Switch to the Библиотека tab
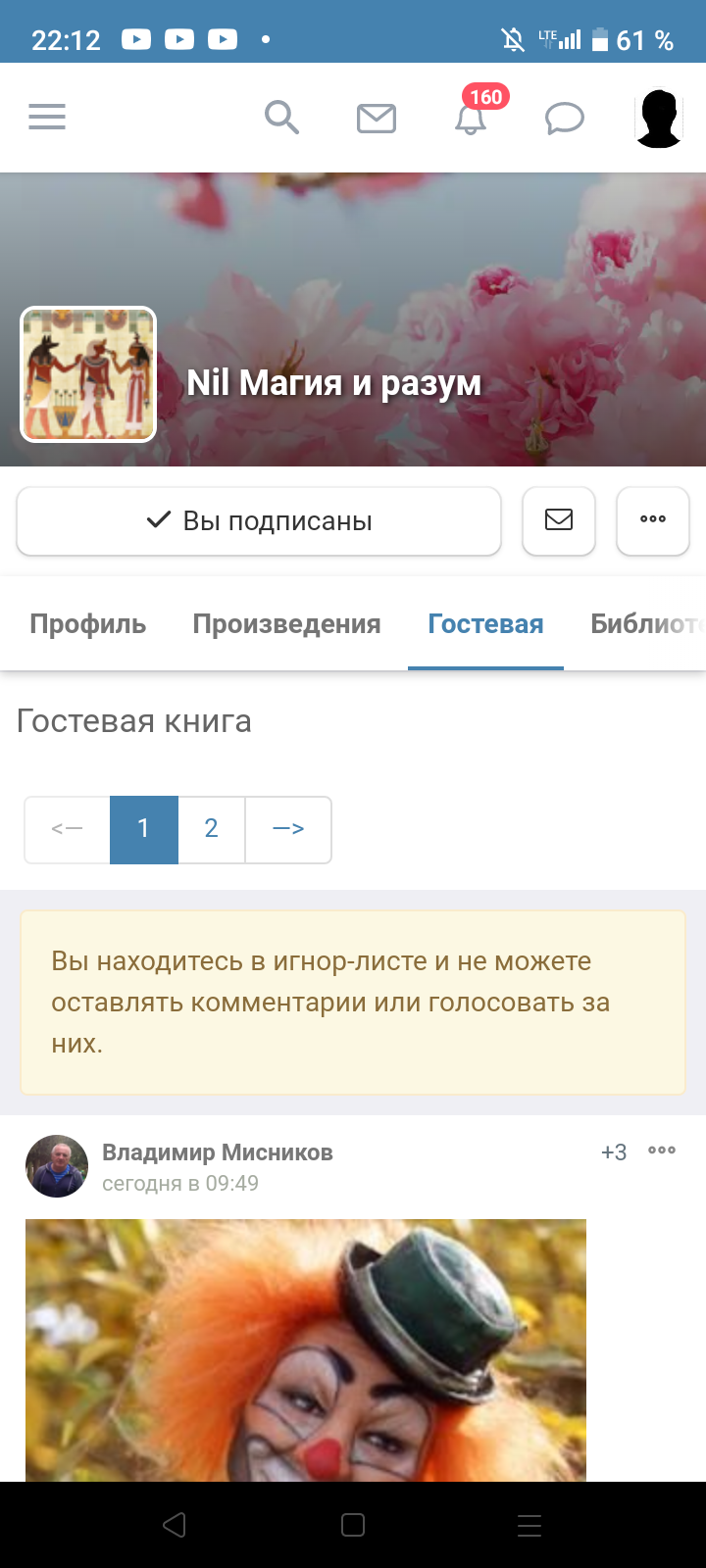This screenshot has width=706, height=1568. tap(647, 624)
